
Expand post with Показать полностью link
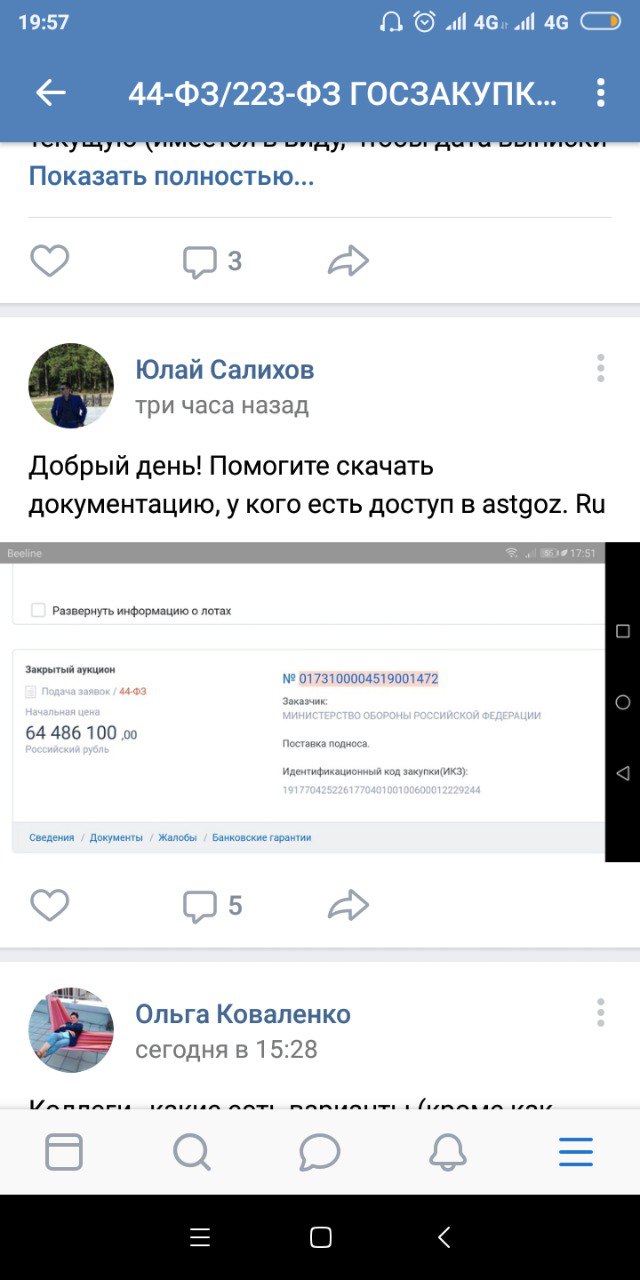click(171, 177)
